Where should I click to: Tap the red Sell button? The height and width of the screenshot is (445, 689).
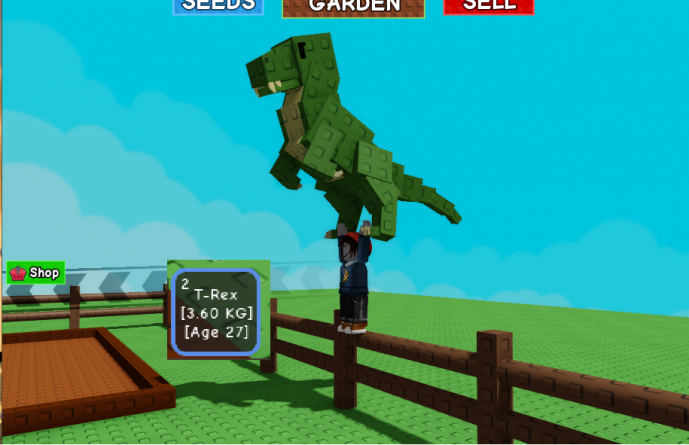(x=489, y=6)
